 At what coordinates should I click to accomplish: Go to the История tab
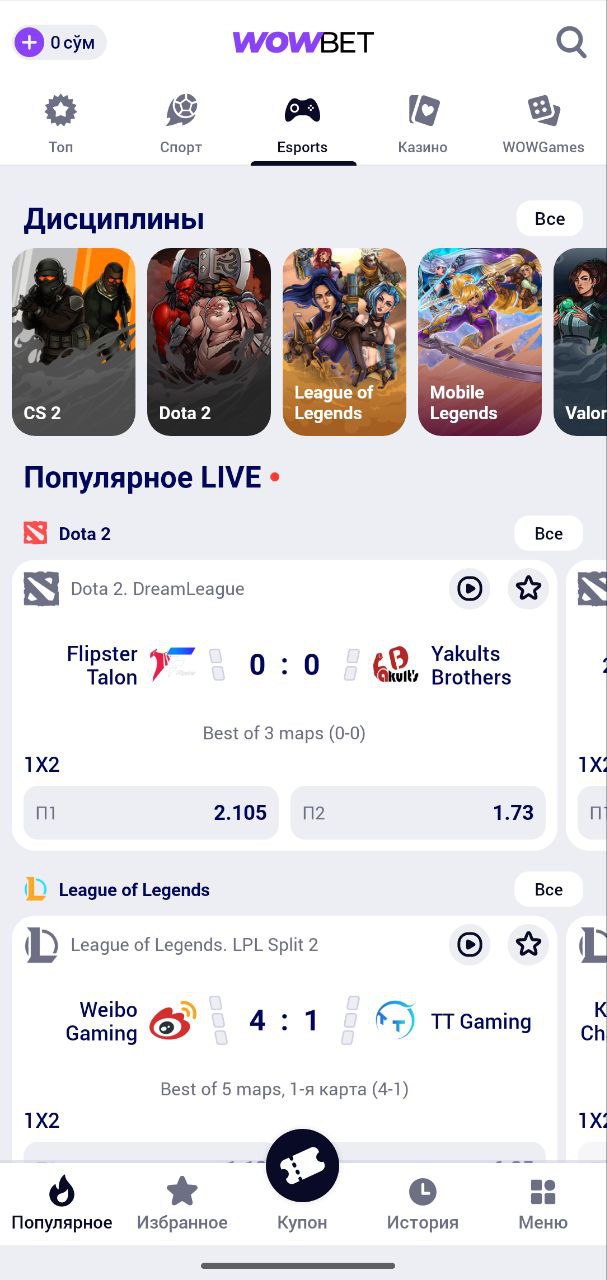423,1204
